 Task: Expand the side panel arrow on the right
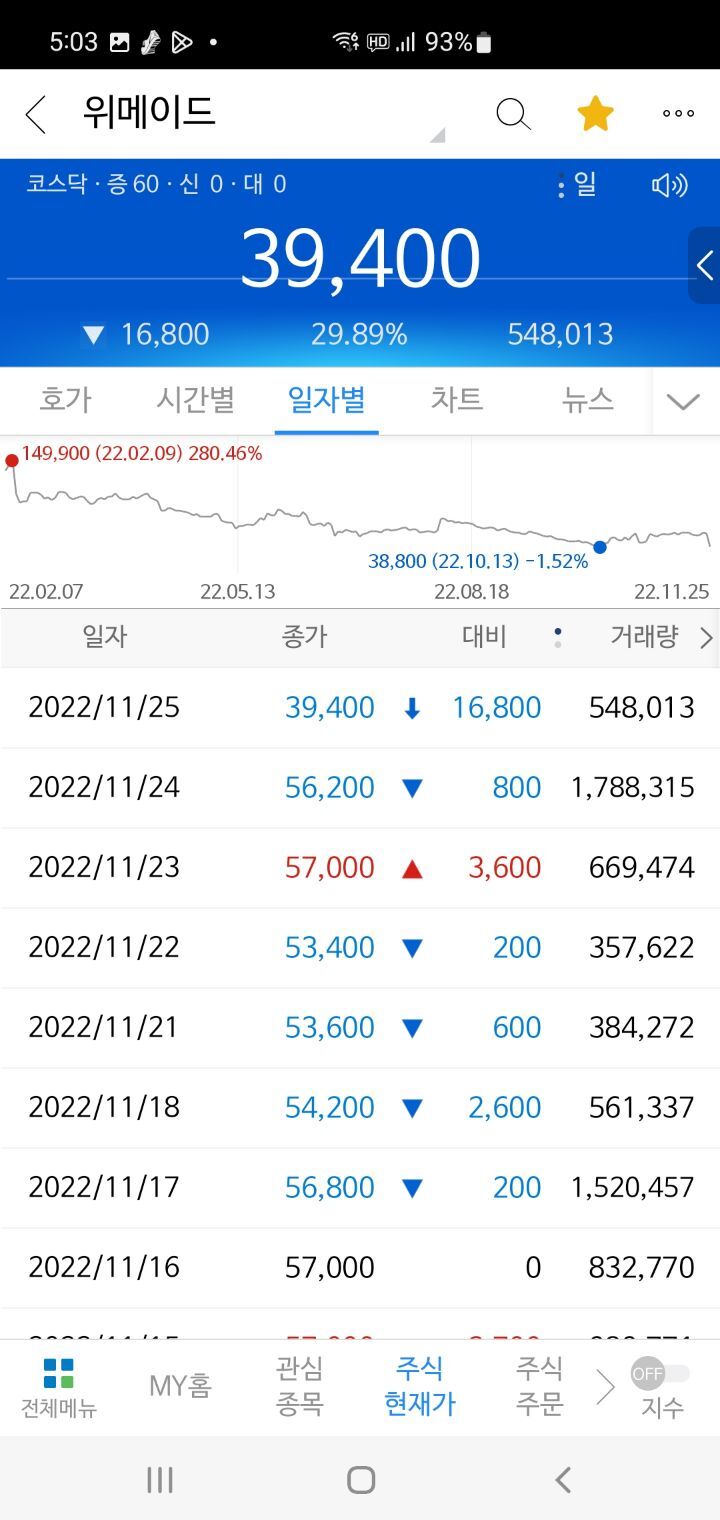click(704, 265)
